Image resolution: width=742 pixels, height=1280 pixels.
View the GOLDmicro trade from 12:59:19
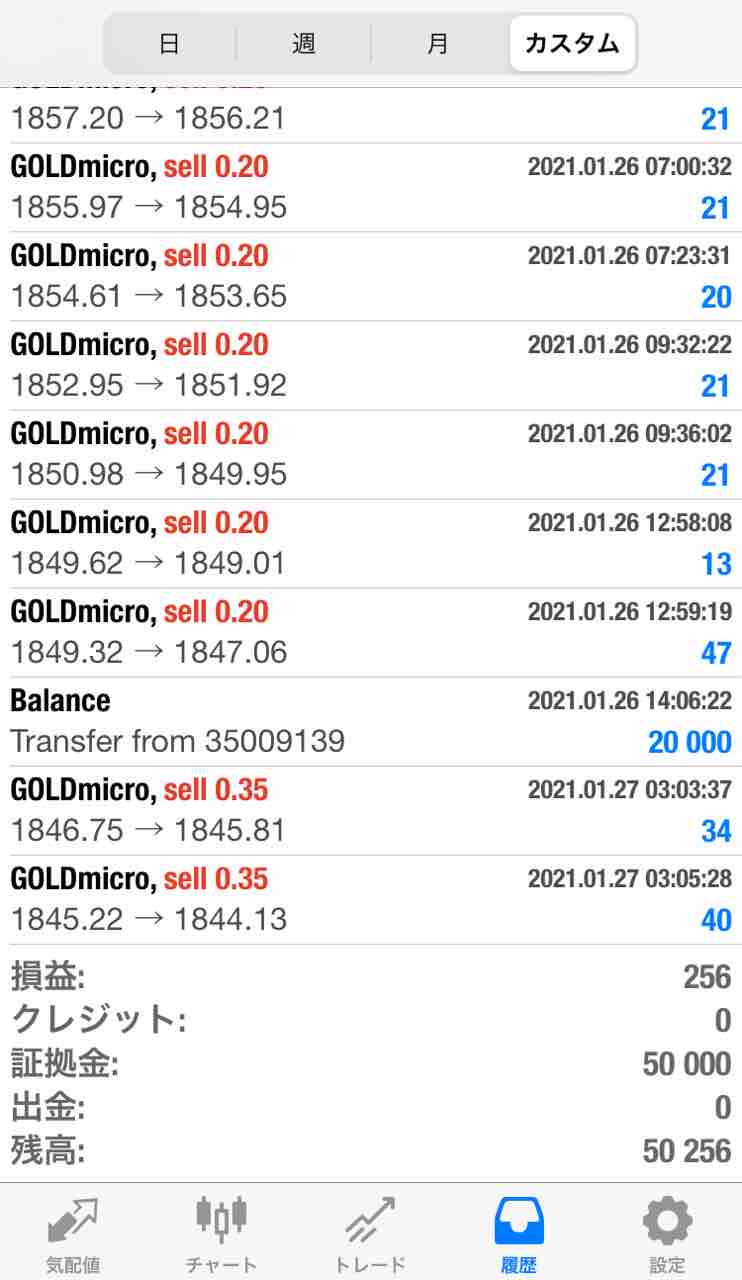370,633
